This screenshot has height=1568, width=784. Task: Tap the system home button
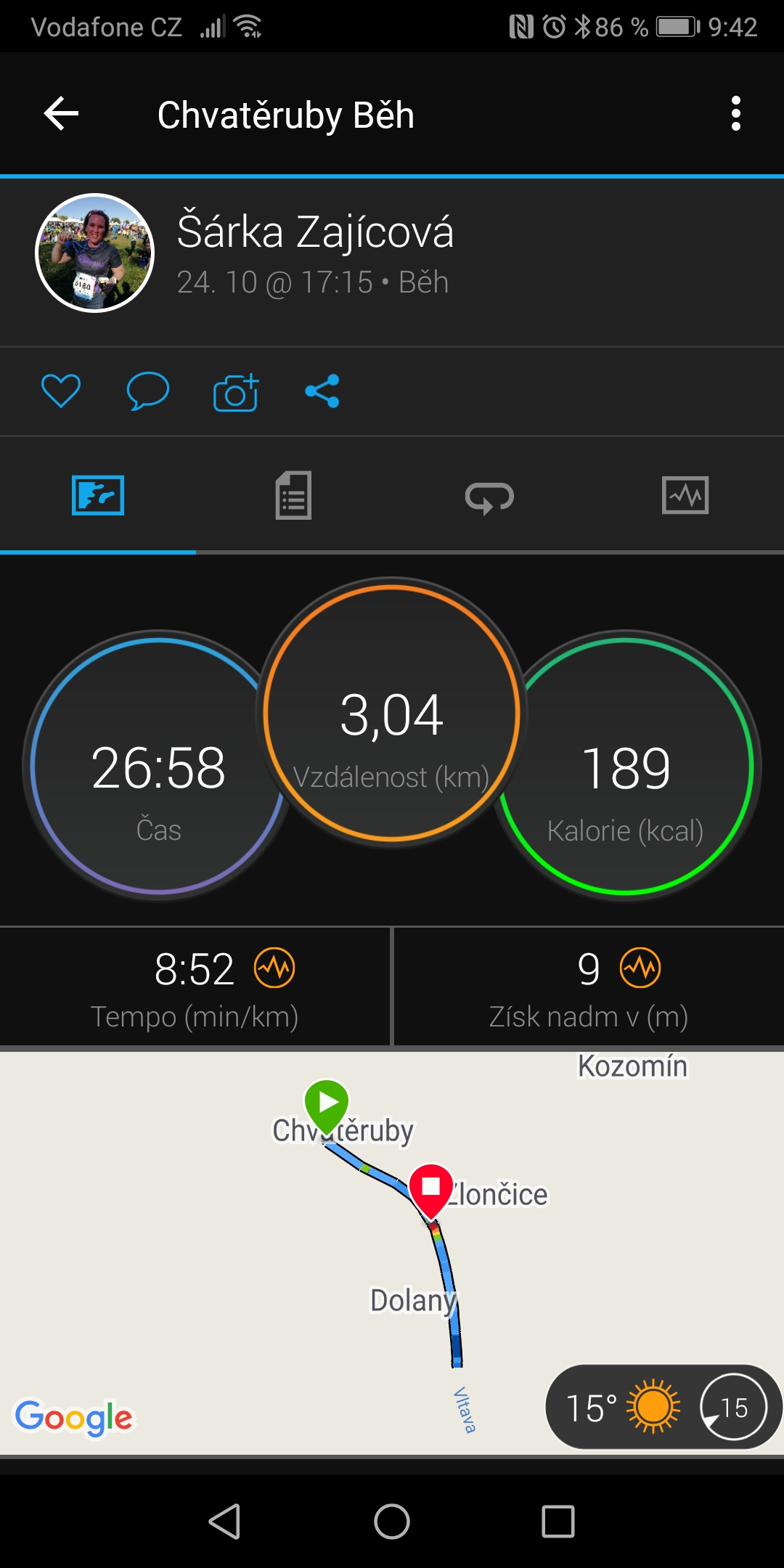392,1522
